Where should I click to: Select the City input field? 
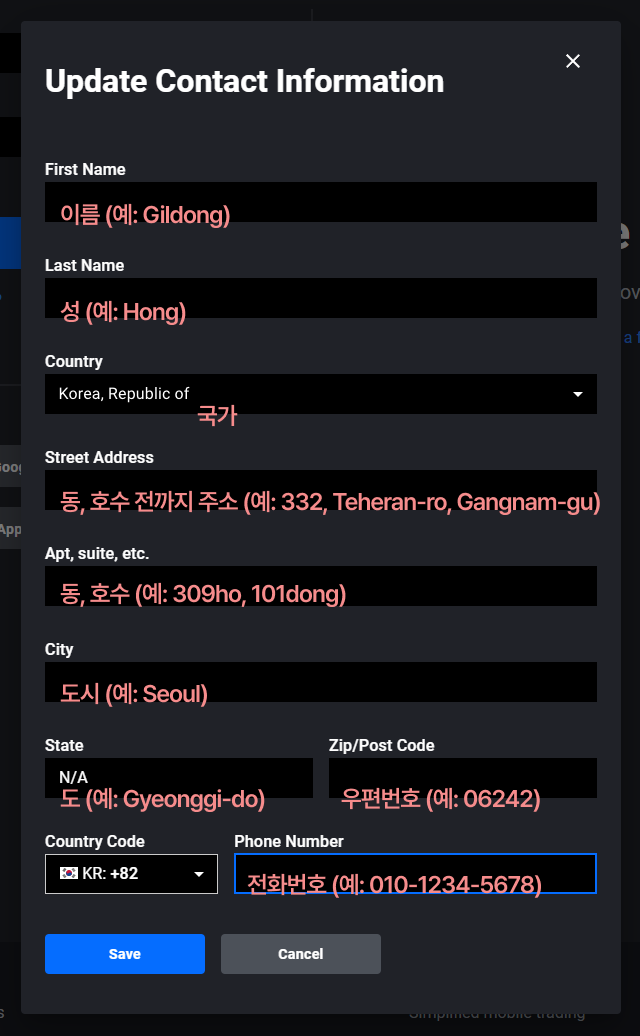pyautogui.click(x=320, y=681)
